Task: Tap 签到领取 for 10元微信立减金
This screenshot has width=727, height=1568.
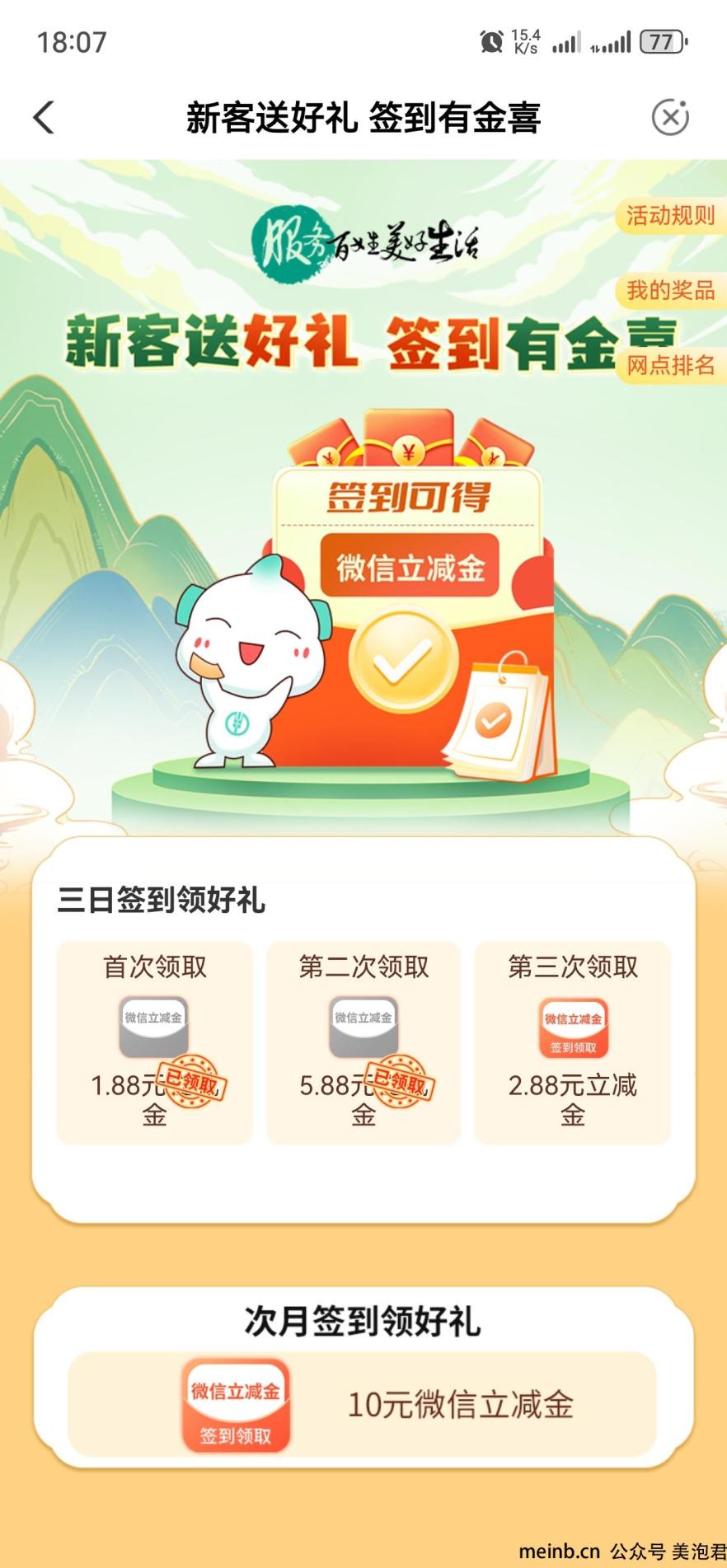Action: click(236, 1406)
